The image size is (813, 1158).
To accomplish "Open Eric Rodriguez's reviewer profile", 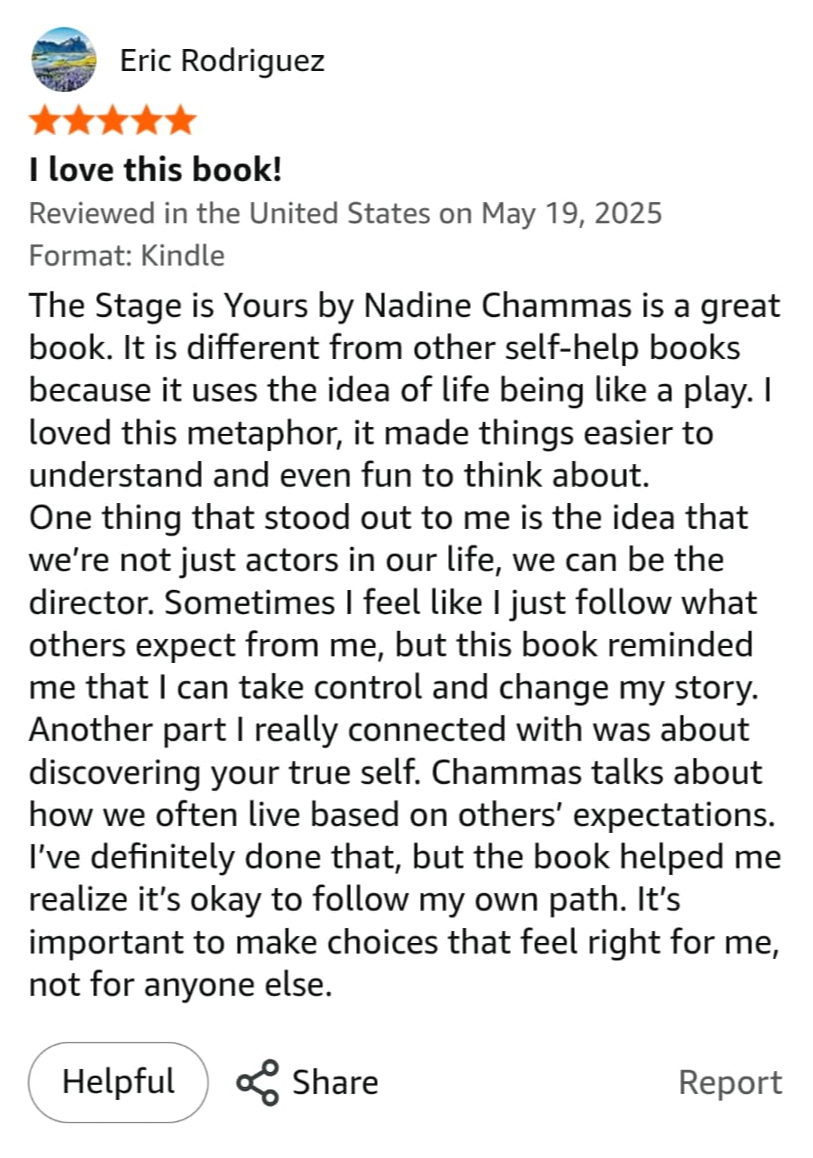I will (x=221, y=61).
